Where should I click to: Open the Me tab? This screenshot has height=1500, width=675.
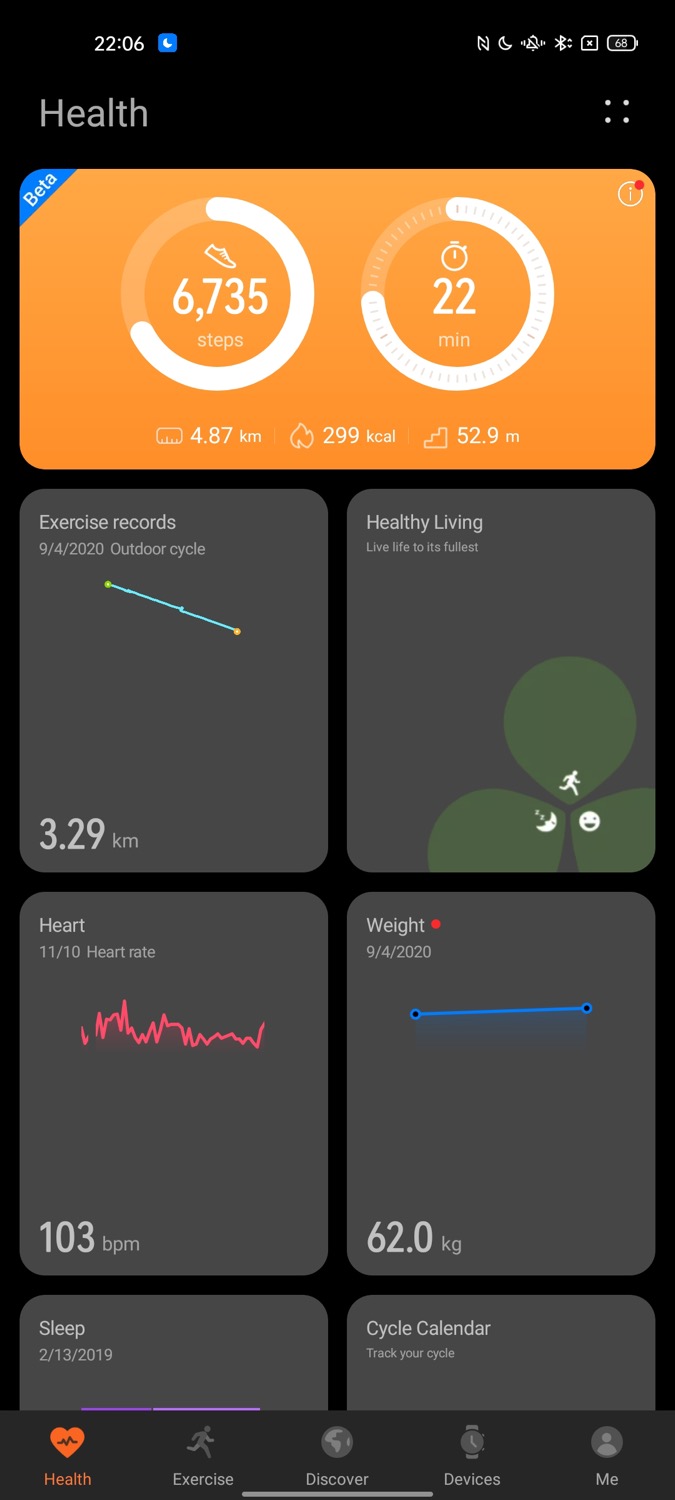[606, 1456]
